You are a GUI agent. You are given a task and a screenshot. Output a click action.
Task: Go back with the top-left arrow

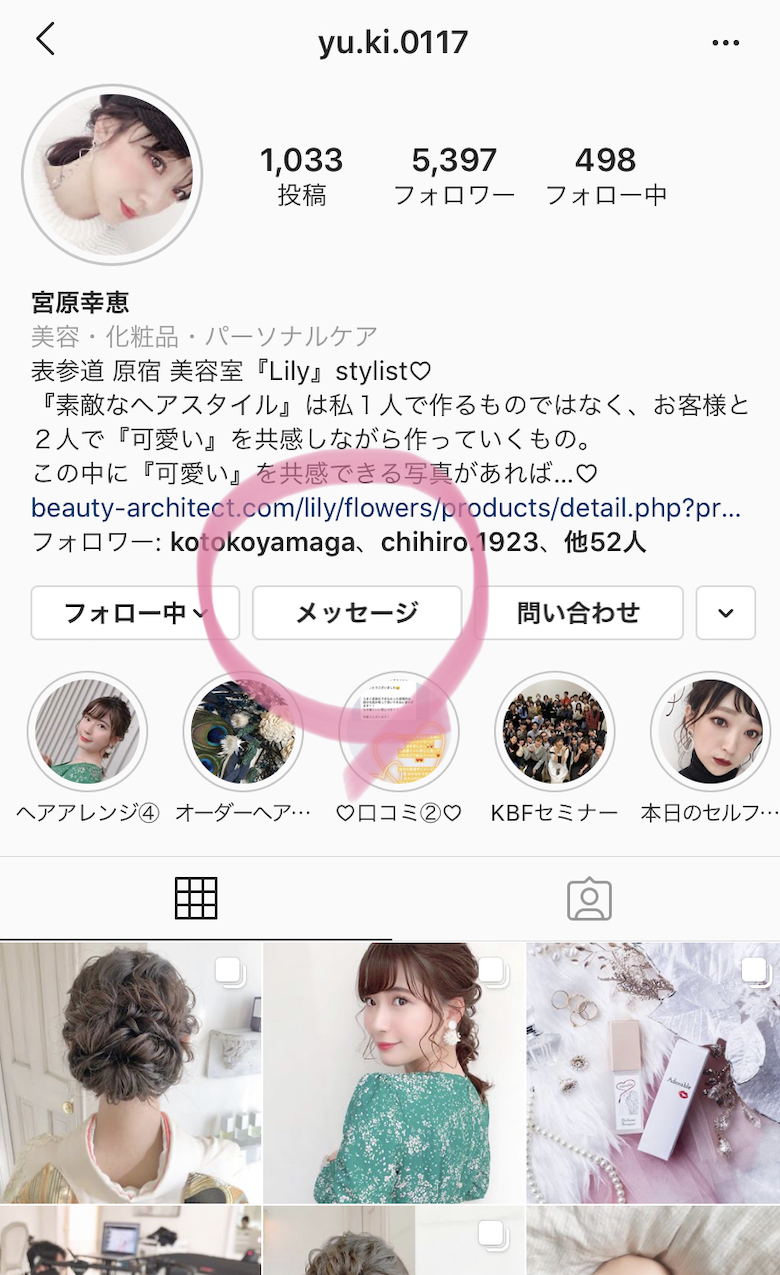[45, 41]
